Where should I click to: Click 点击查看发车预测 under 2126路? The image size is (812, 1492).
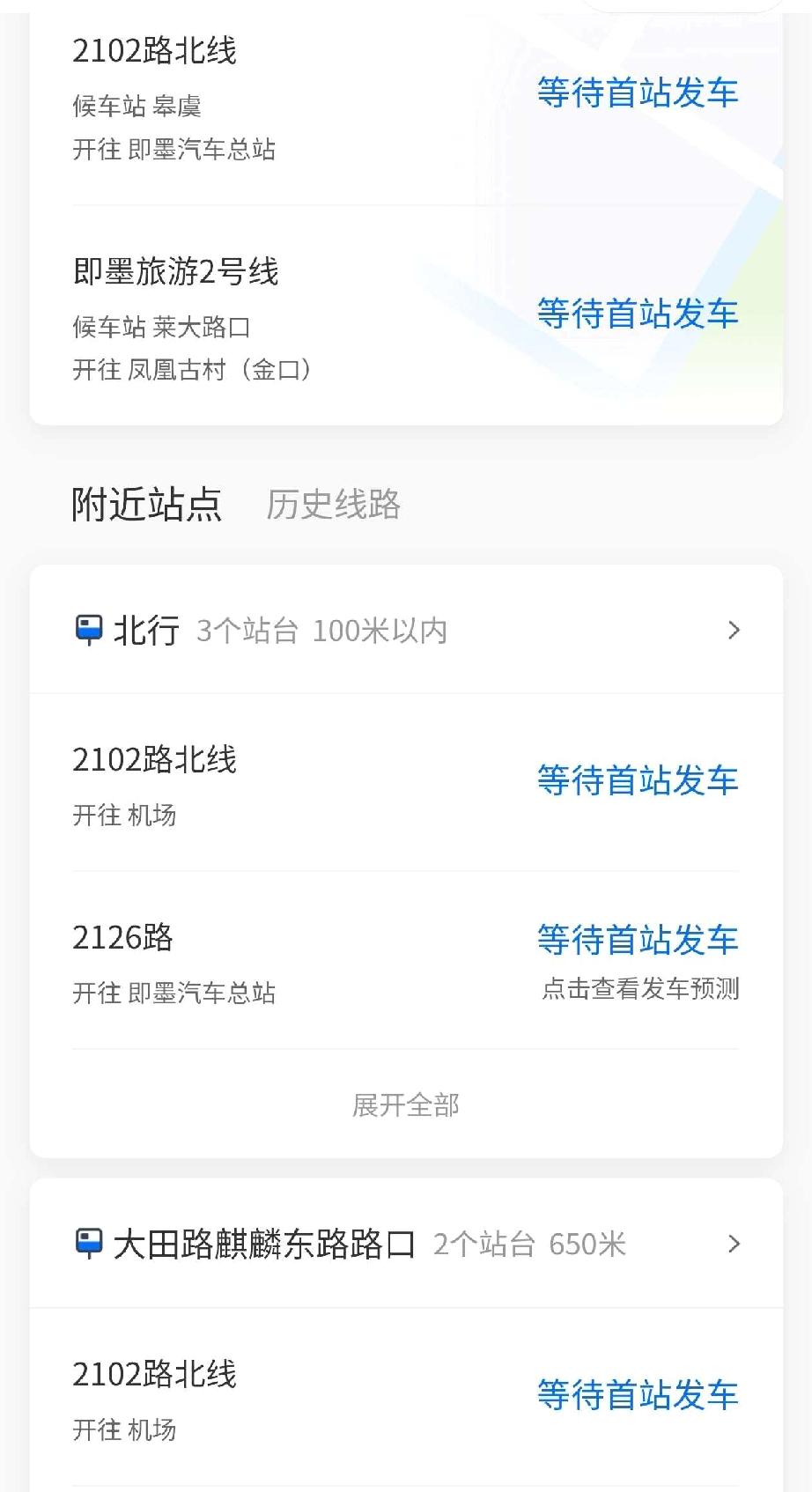click(x=641, y=989)
